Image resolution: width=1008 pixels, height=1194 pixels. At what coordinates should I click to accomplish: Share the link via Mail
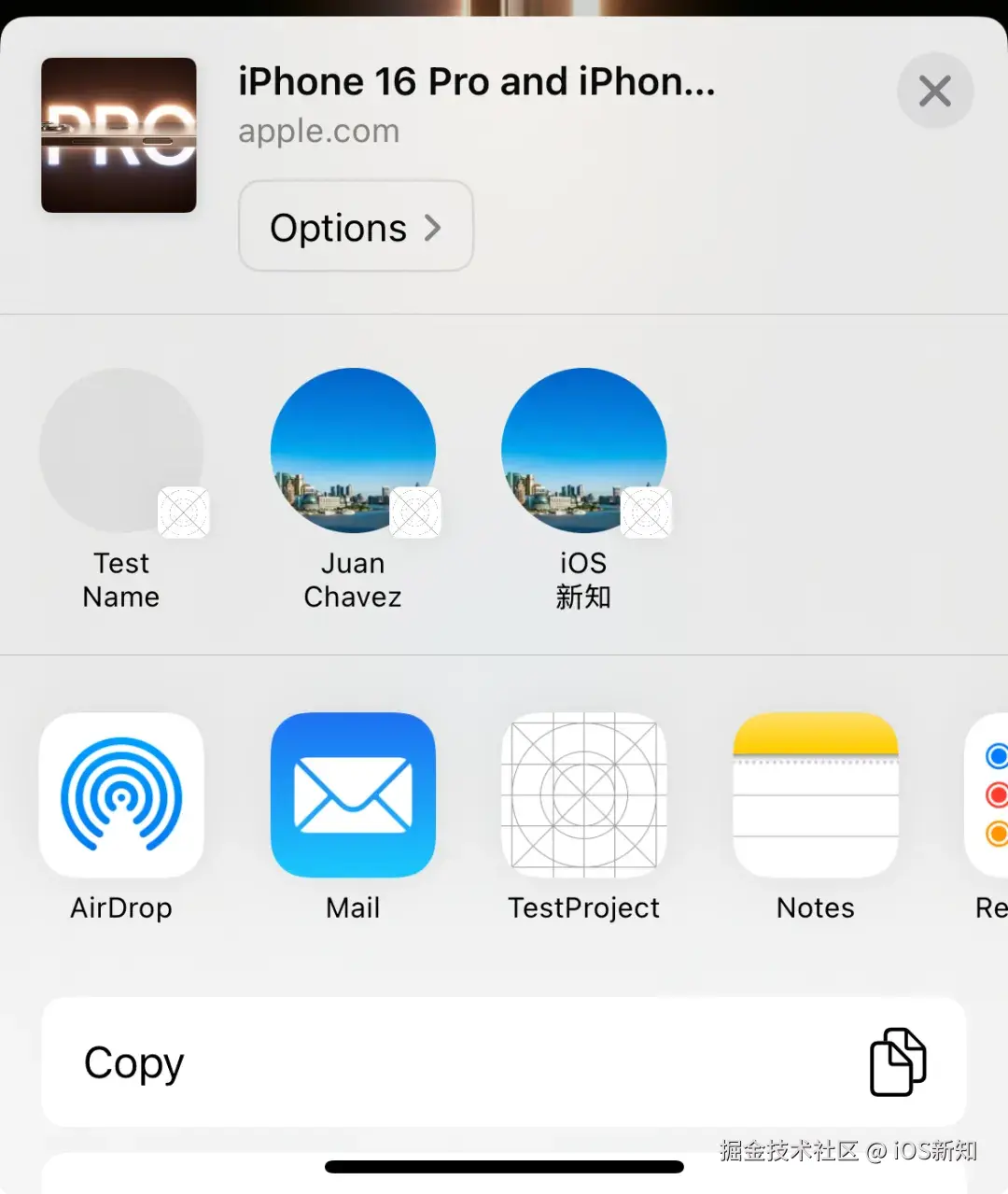point(353,795)
